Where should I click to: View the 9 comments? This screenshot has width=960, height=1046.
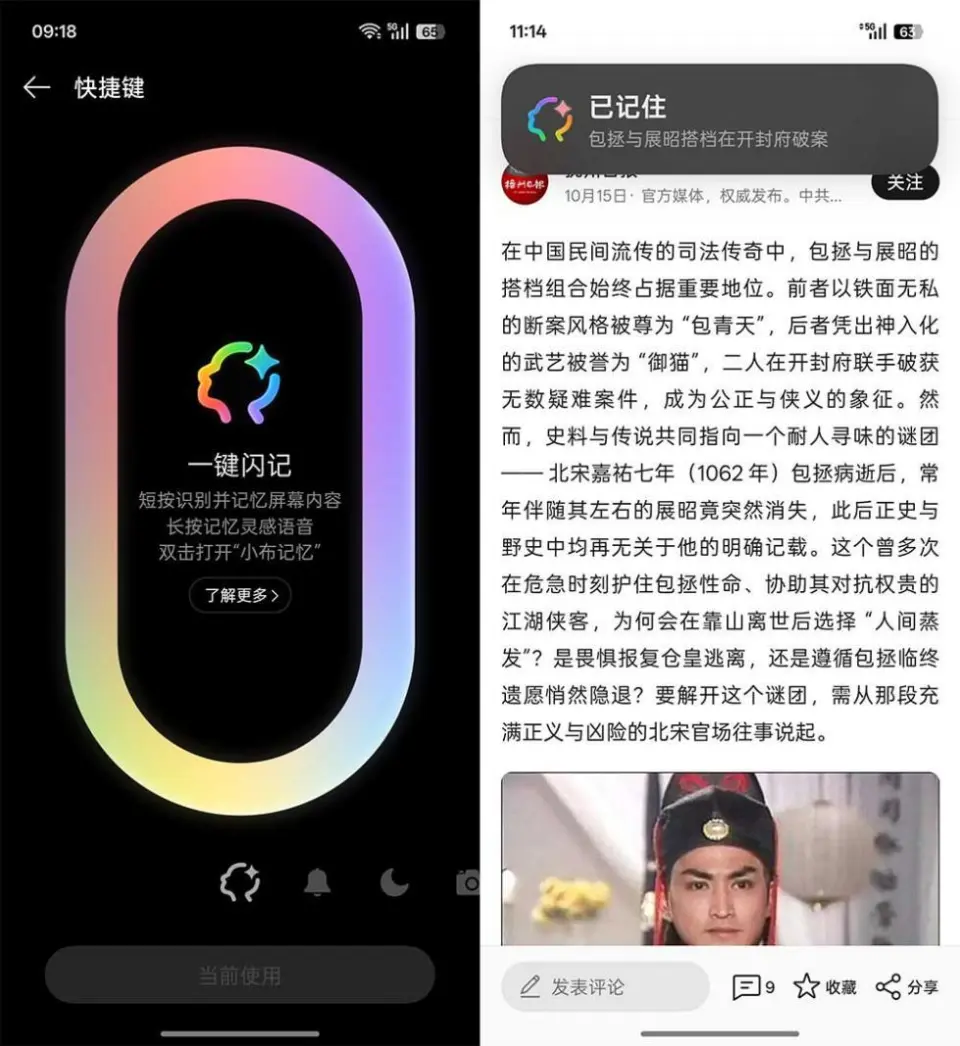pos(753,987)
